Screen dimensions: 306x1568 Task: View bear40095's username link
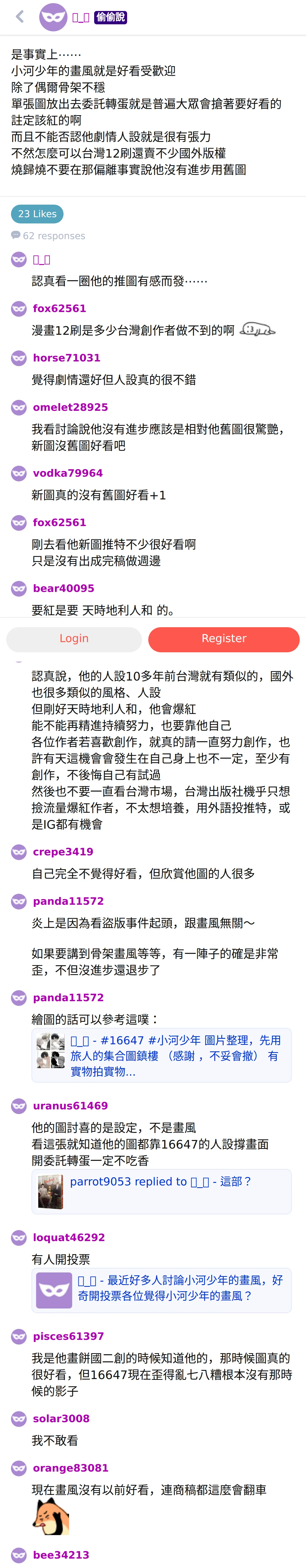click(x=63, y=588)
